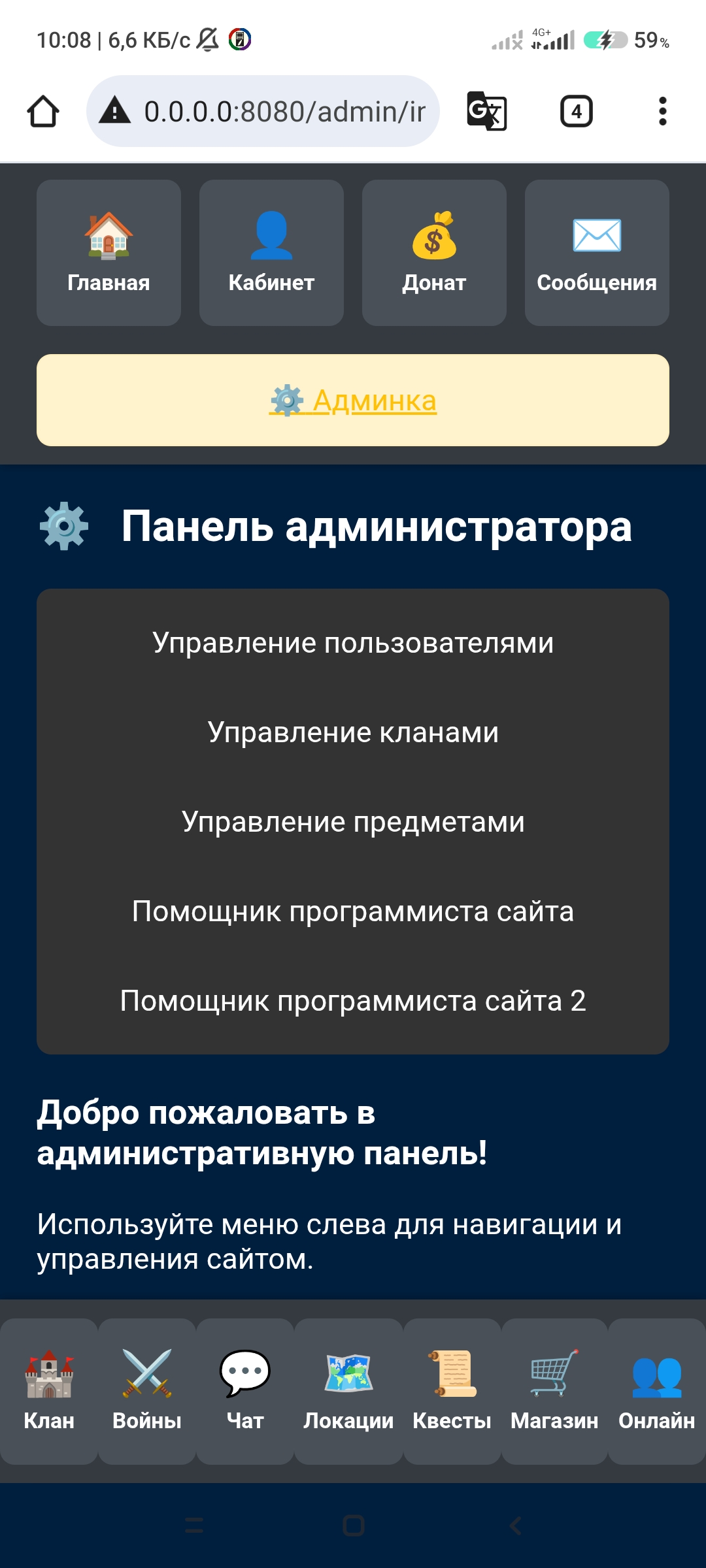
Task: Open the Чат tab
Action: 245,1390
